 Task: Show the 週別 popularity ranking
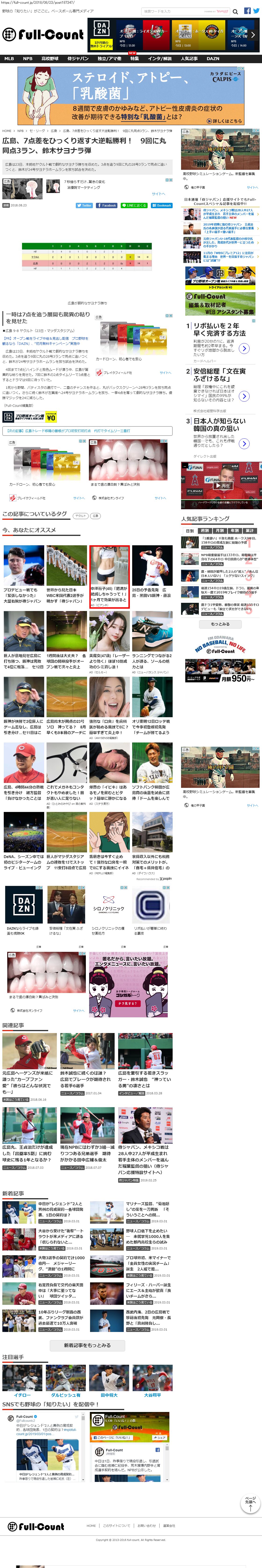tap(205, 530)
